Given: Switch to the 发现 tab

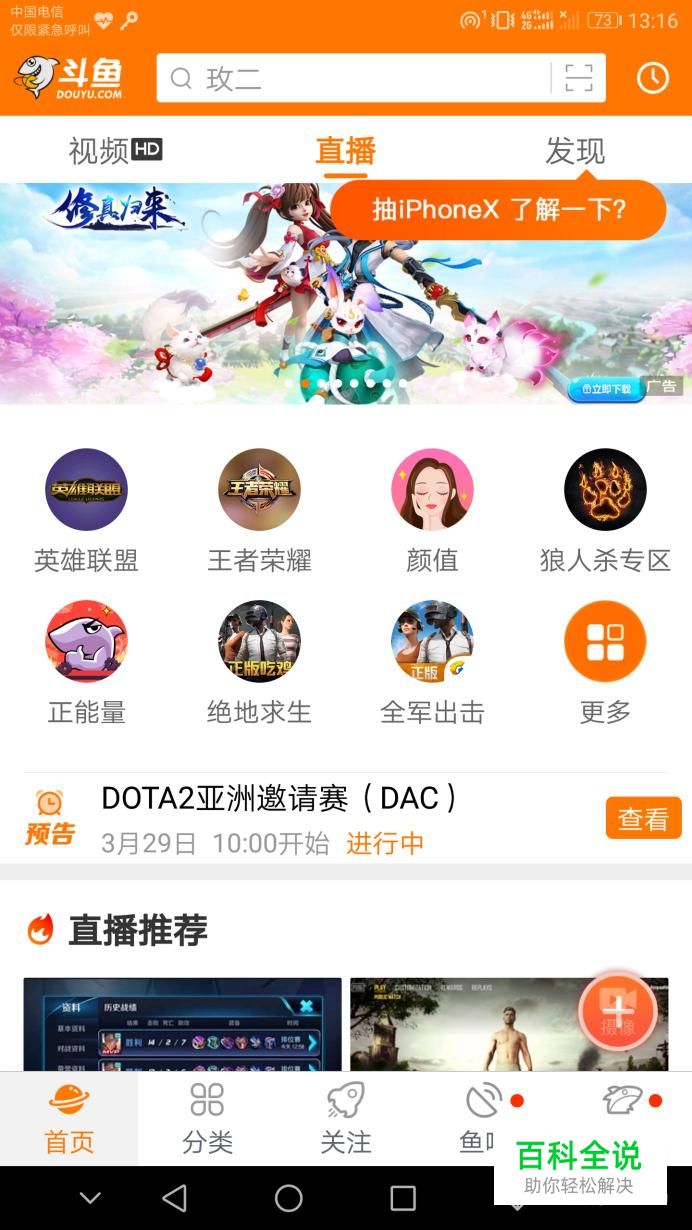Looking at the screenshot, I should 575,151.
